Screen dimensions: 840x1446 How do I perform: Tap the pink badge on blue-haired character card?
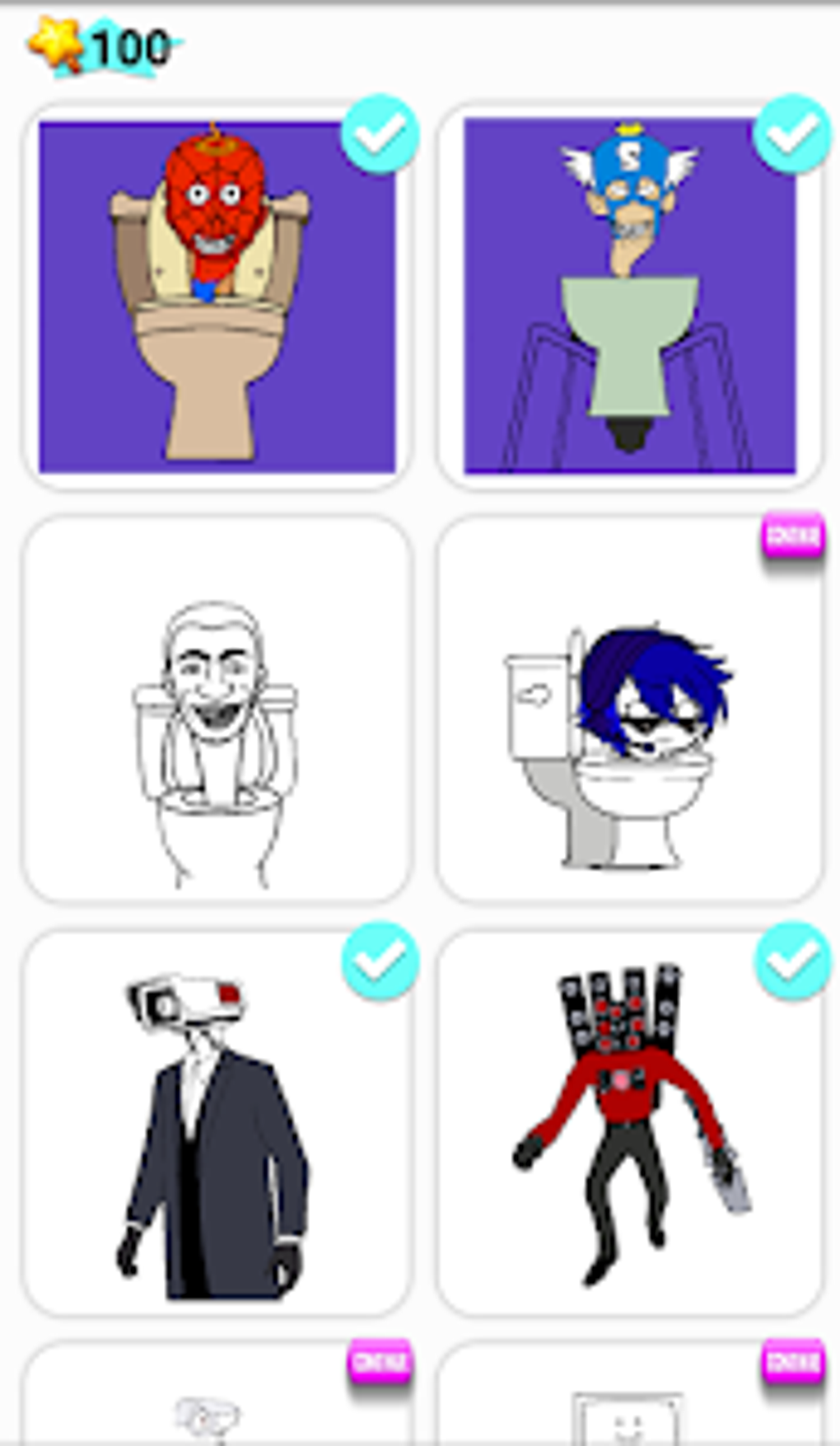tap(793, 536)
